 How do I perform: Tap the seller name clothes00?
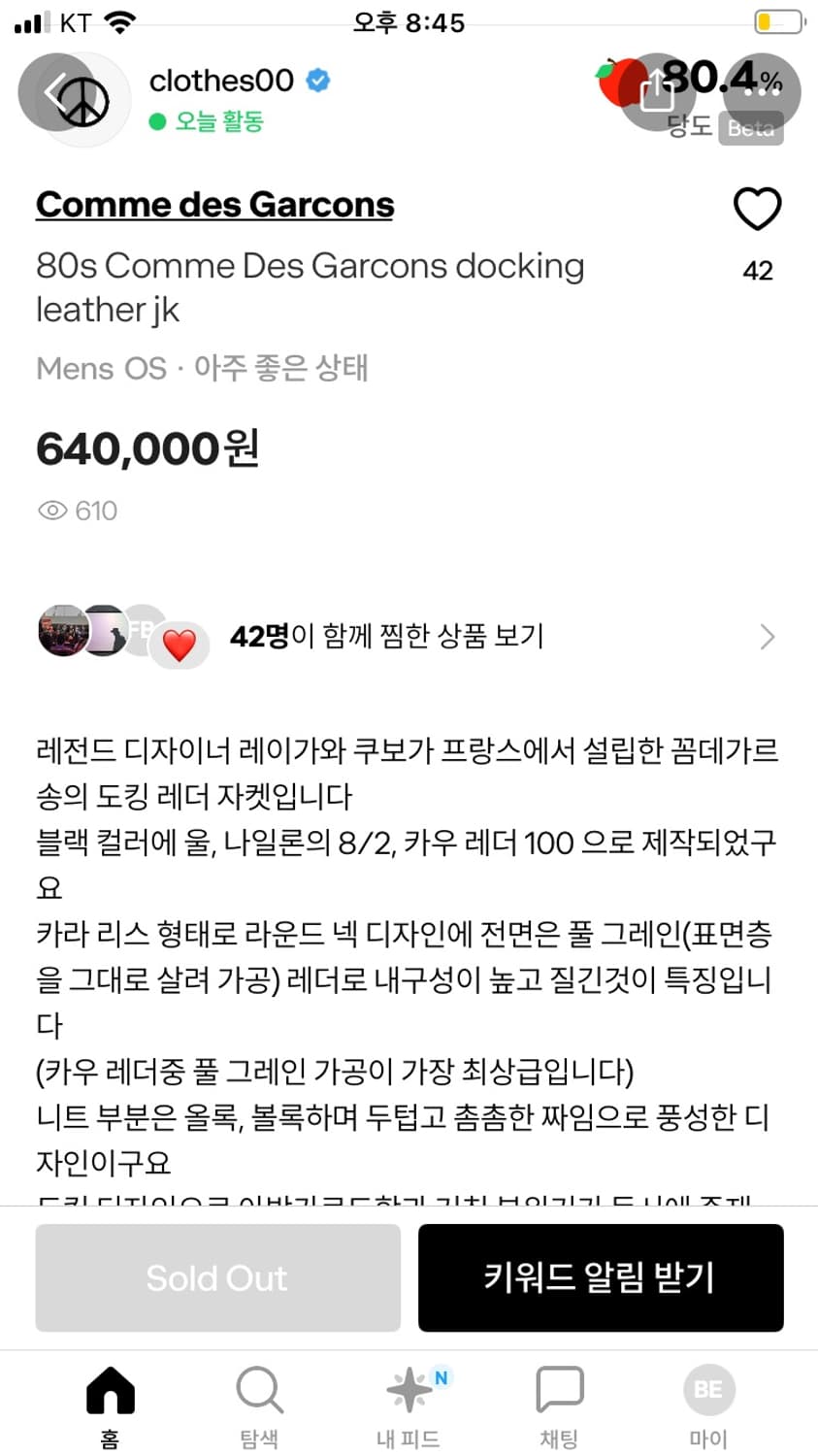222,82
